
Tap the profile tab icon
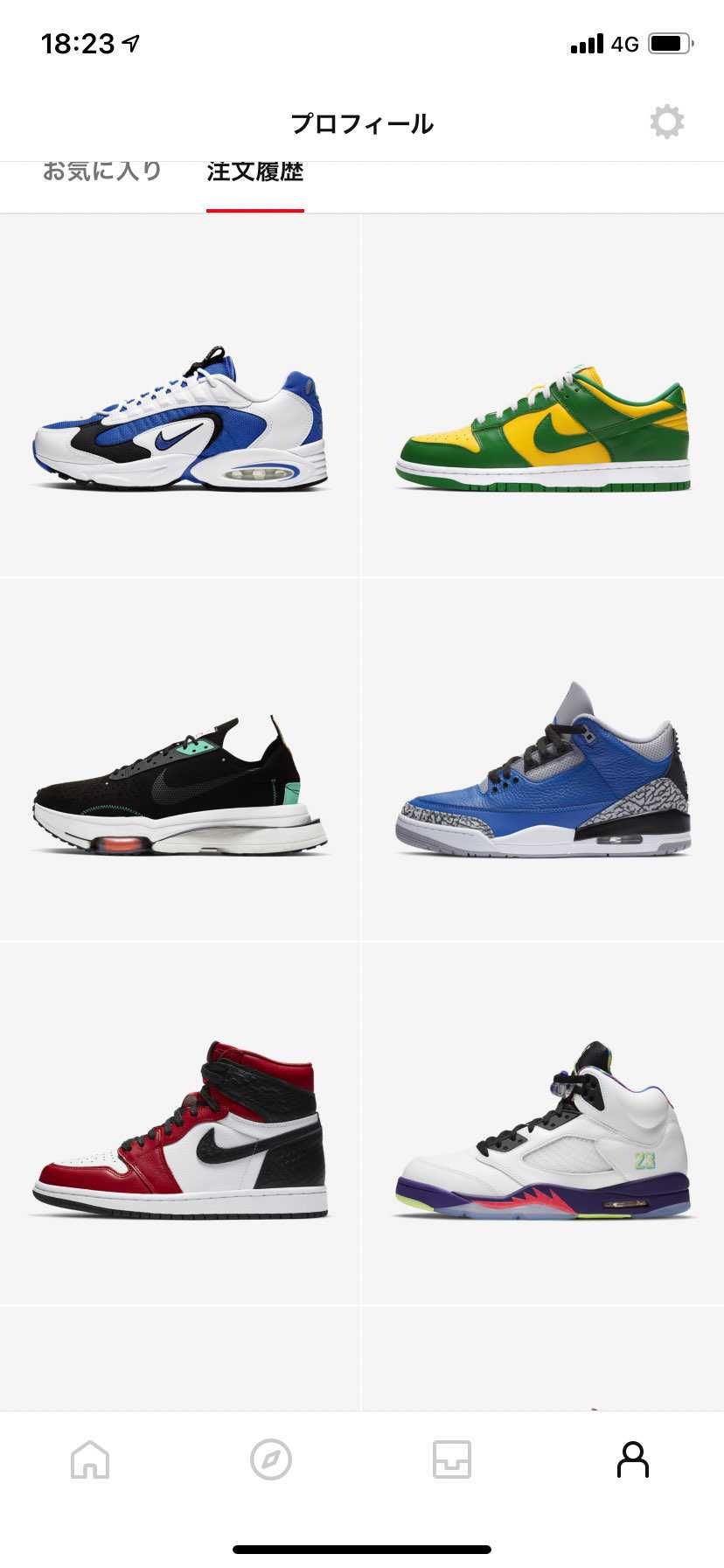(x=633, y=1459)
